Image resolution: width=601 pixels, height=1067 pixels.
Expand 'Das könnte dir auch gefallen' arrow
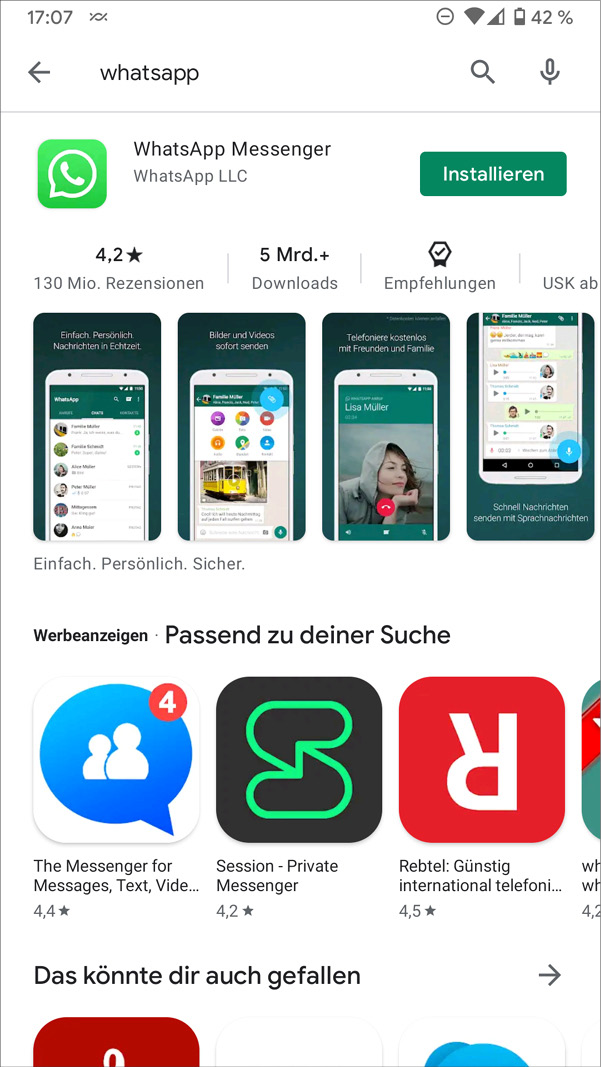[x=549, y=975]
